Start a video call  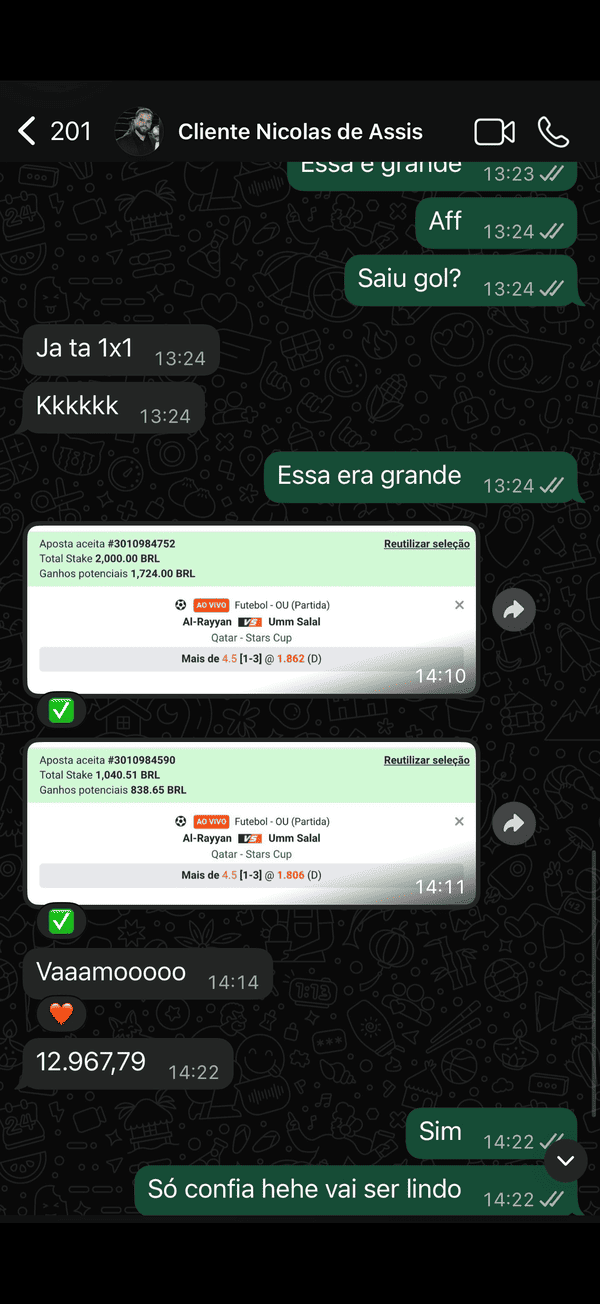click(494, 131)
